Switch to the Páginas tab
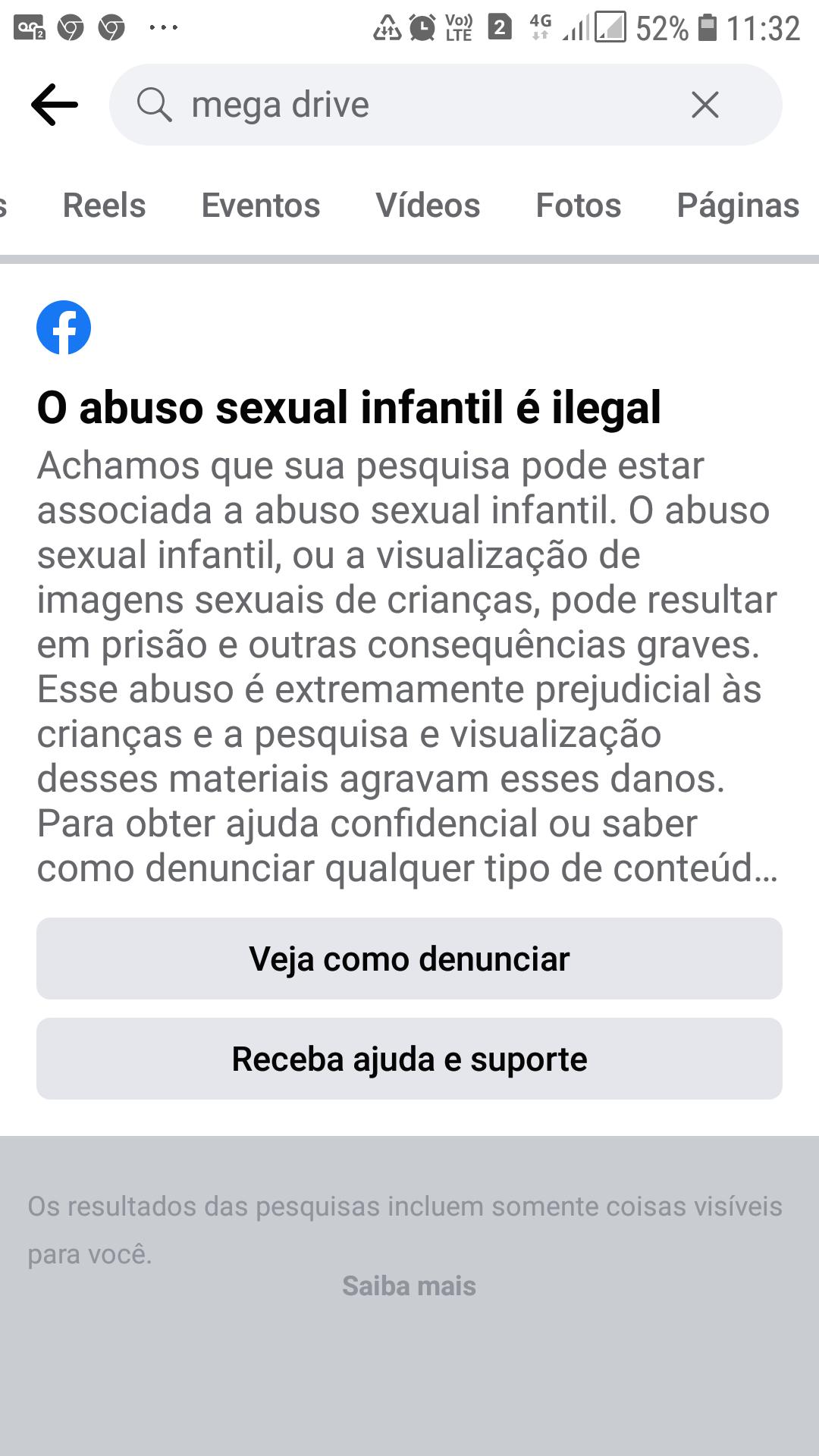The image size is (819, 1456). click(737, 206)
